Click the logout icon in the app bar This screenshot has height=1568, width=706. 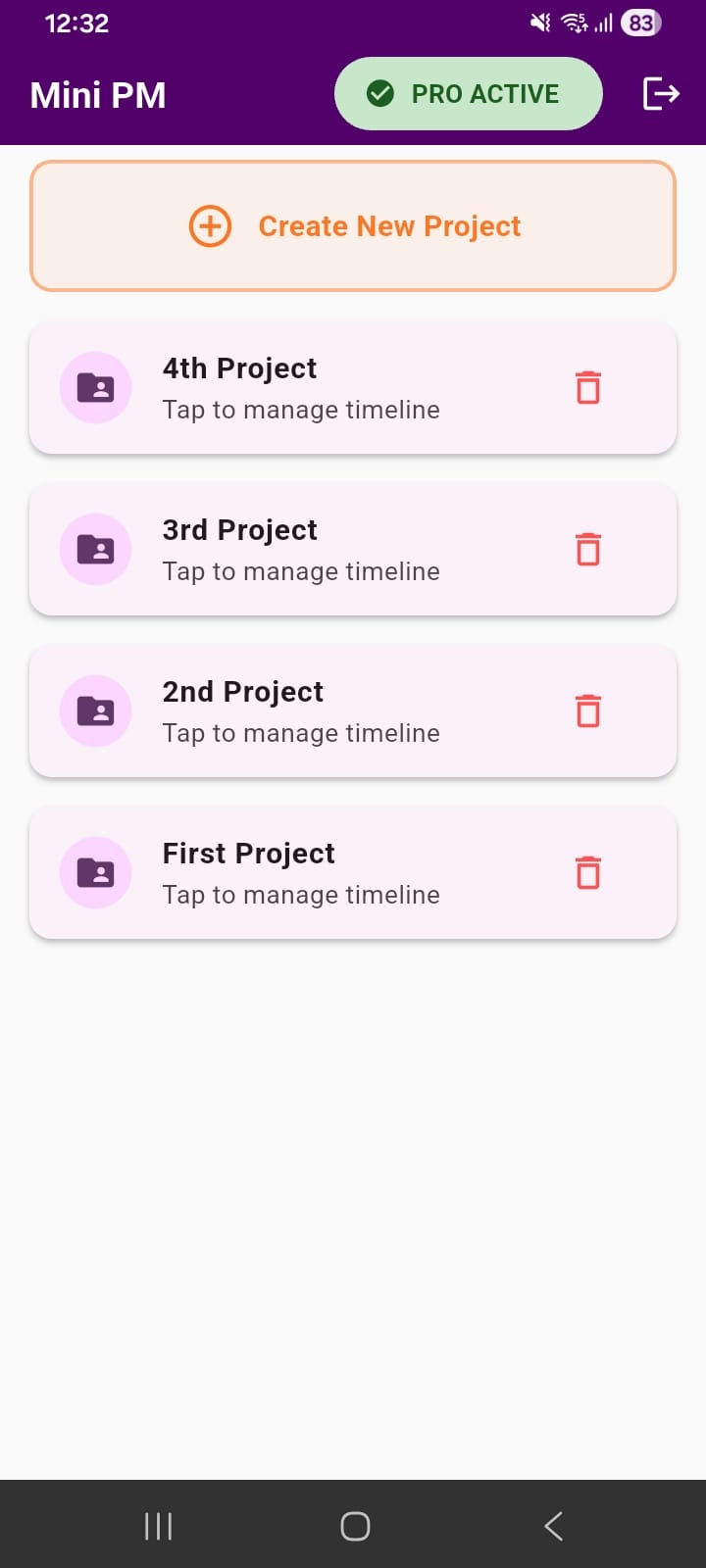(x=661, y=93)
